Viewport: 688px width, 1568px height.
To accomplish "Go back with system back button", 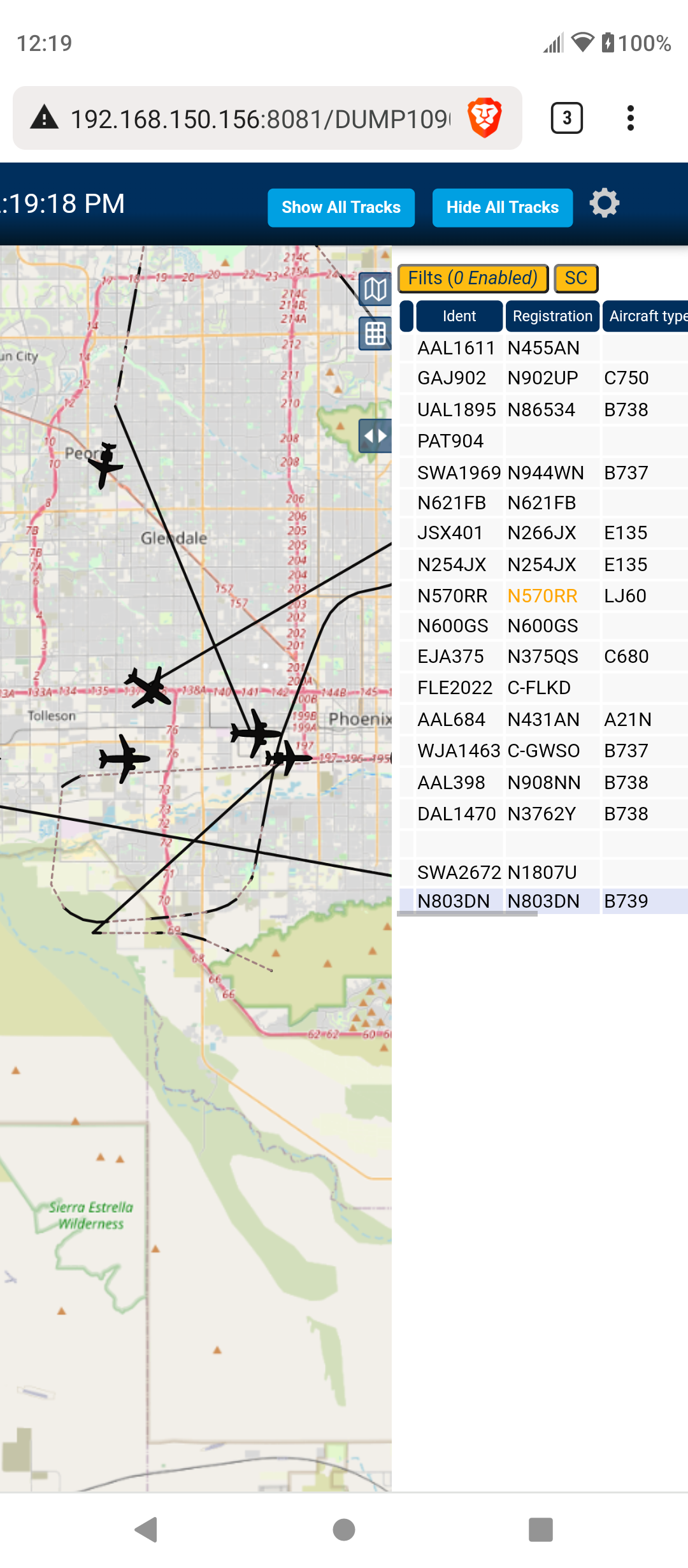I will (x=147, y=1530).
